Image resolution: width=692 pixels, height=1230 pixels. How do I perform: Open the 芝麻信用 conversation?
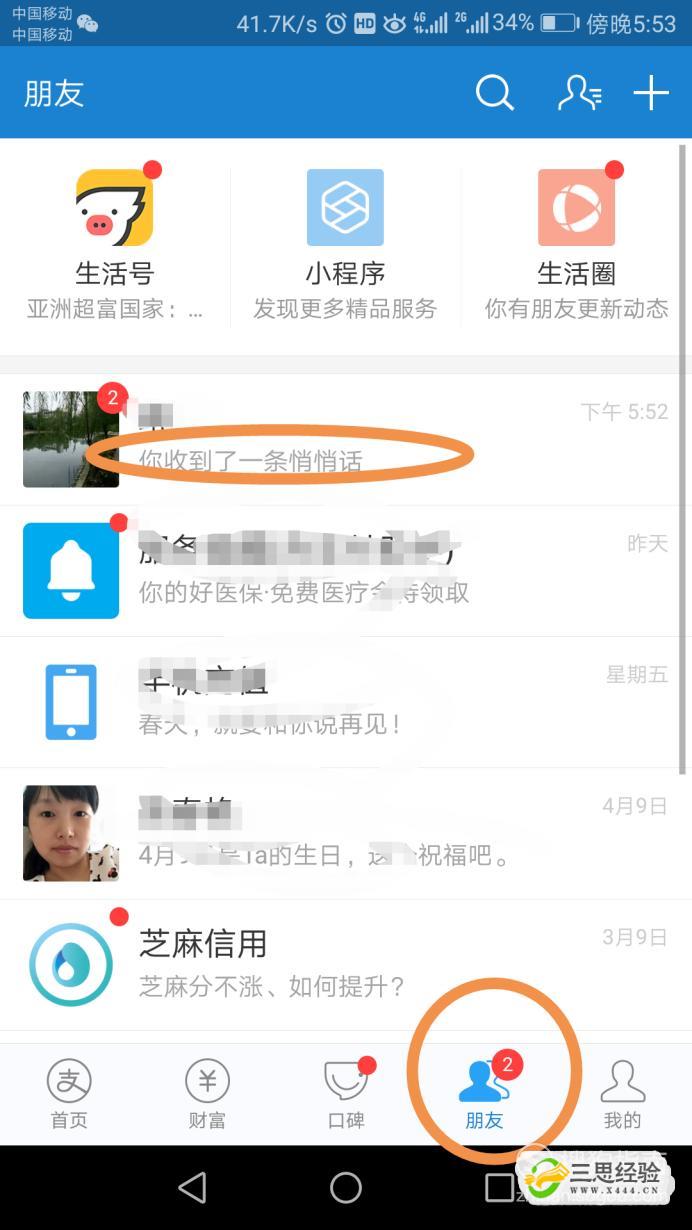[345, 963]
